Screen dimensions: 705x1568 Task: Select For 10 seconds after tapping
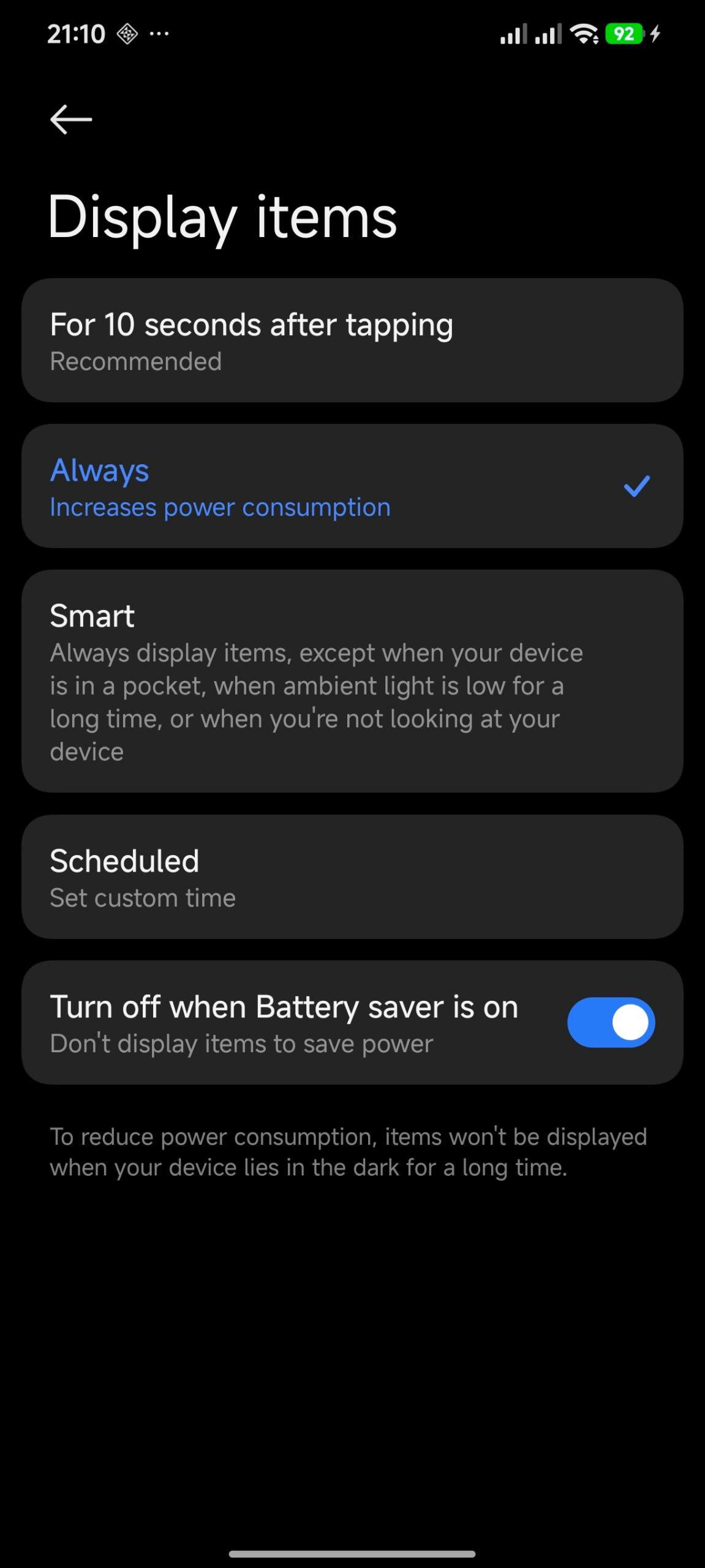tap(352, 341)
